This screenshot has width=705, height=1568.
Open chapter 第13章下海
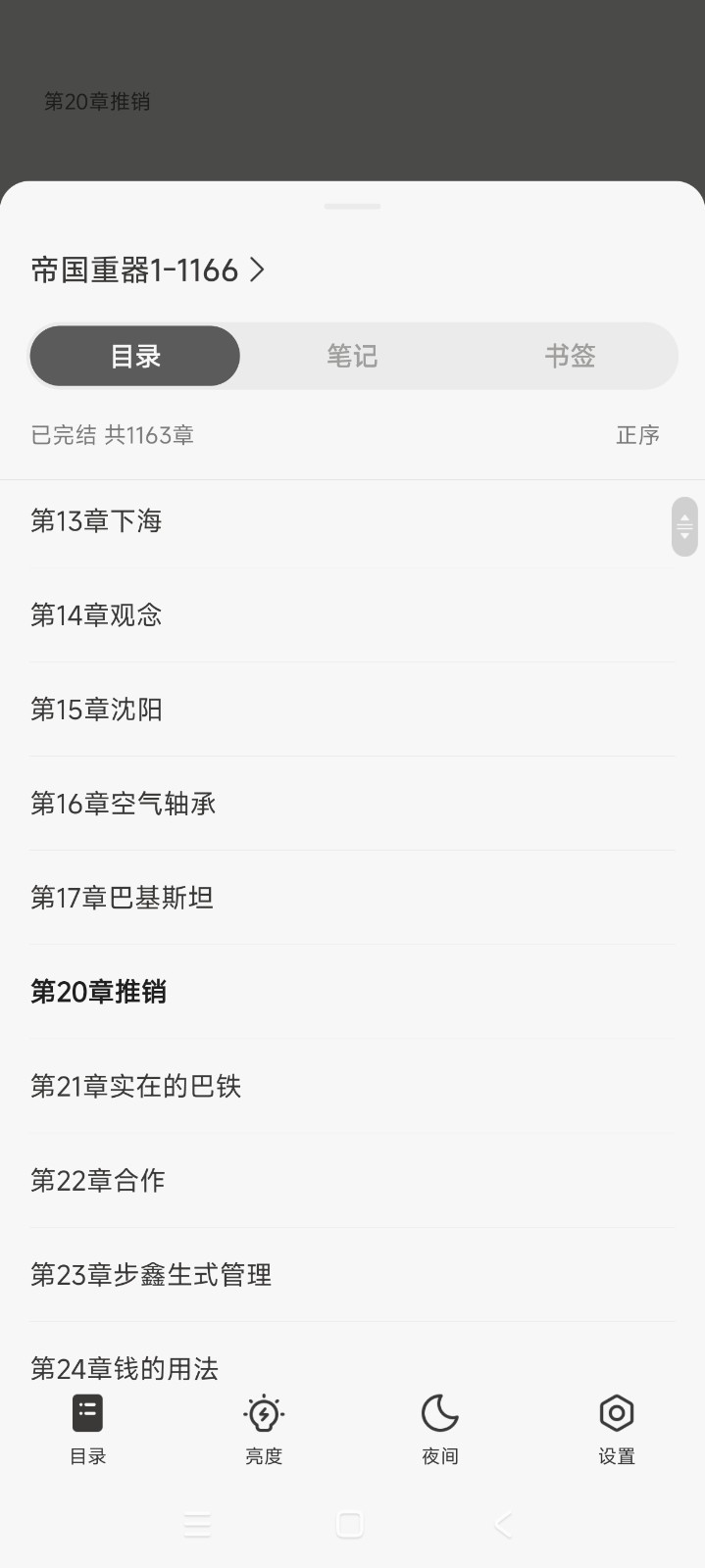[x=96, y=521]
